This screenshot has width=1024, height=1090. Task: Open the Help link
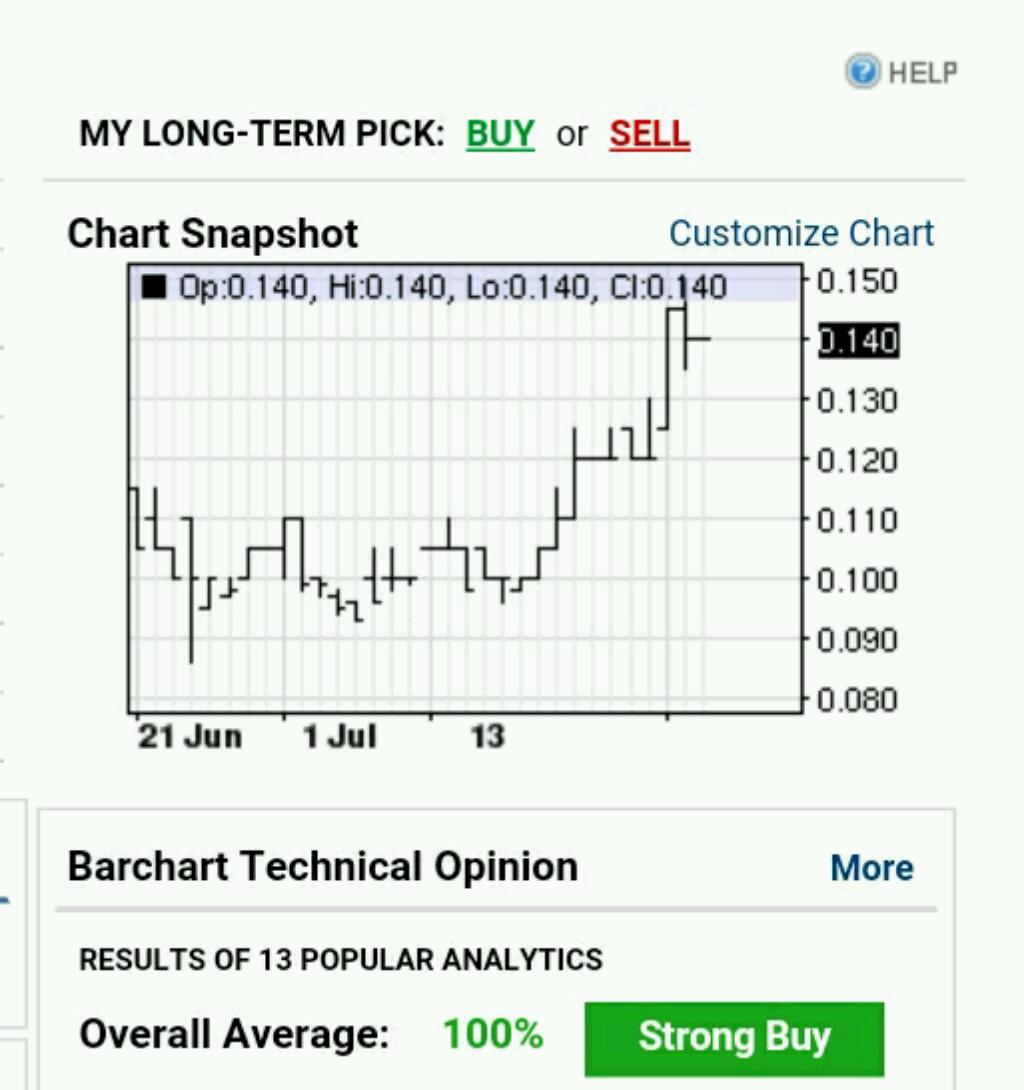903,72
